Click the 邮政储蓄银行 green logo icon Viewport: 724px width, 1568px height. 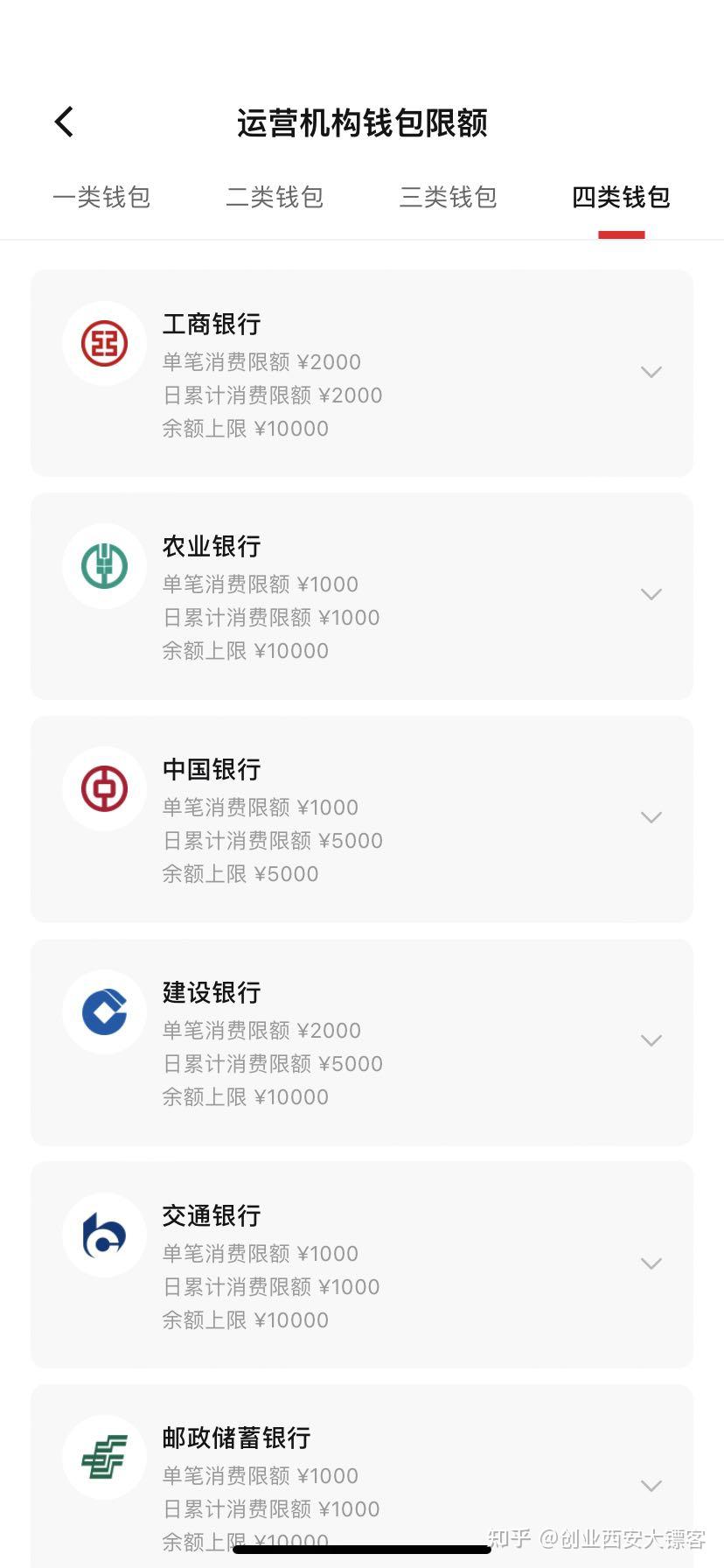click(104, 1457)
